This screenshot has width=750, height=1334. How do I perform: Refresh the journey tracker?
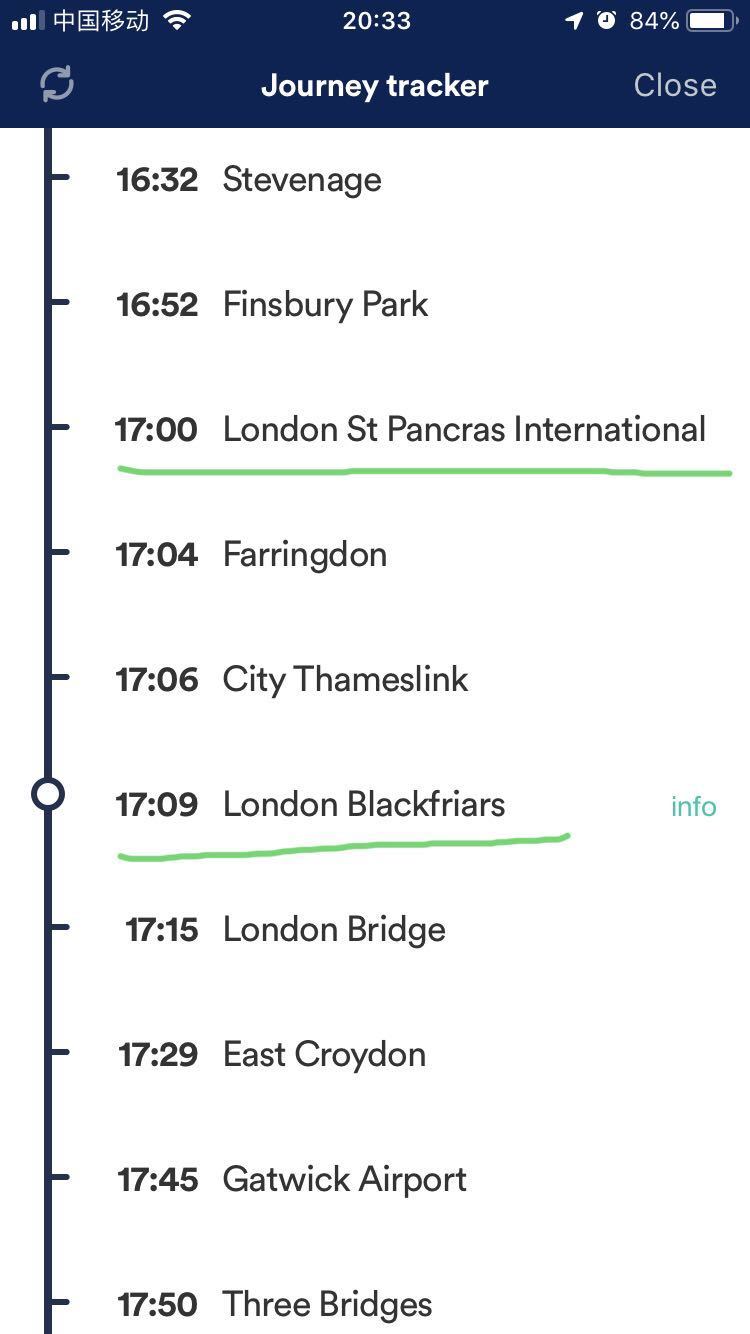(57, 85)
